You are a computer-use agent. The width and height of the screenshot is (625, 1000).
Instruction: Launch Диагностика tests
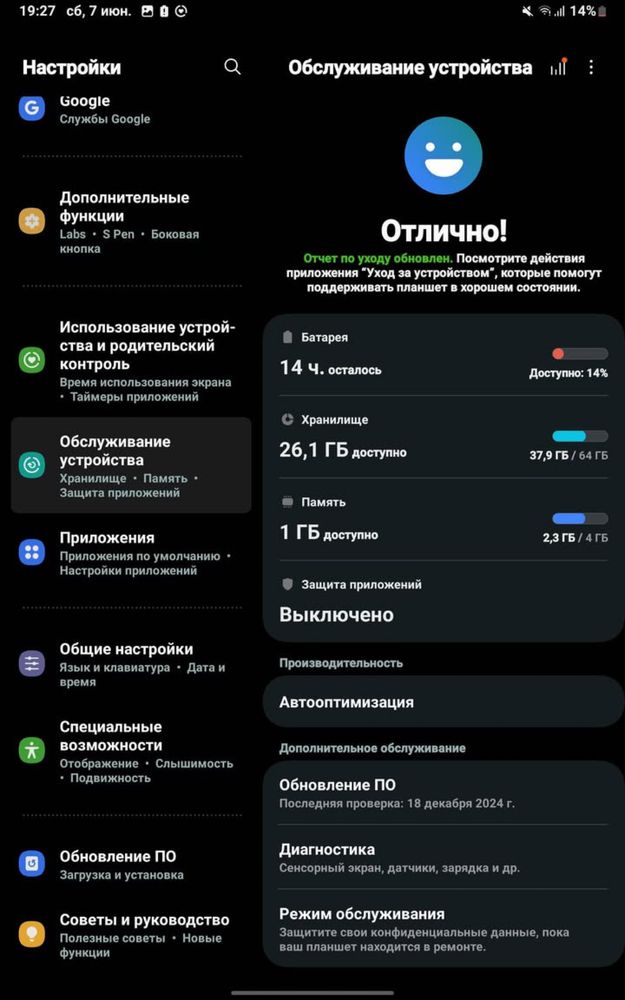(x=443, y=858)
